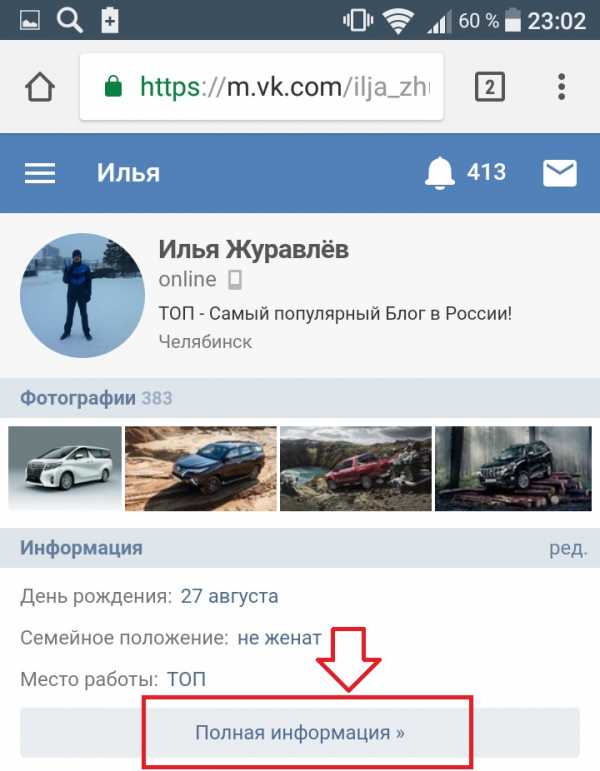Tap the 27 августа birthday link
600x771 pixels.
click(x=229, y=597)
